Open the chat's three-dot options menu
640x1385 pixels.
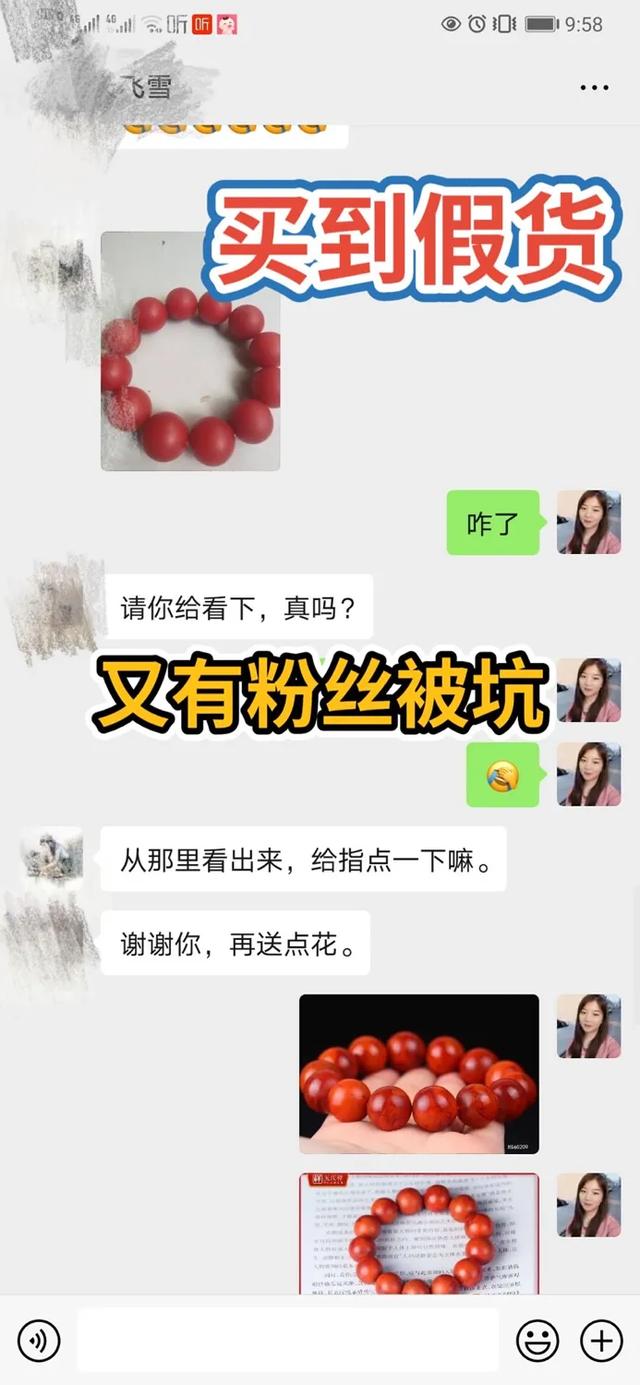(594, 88)
